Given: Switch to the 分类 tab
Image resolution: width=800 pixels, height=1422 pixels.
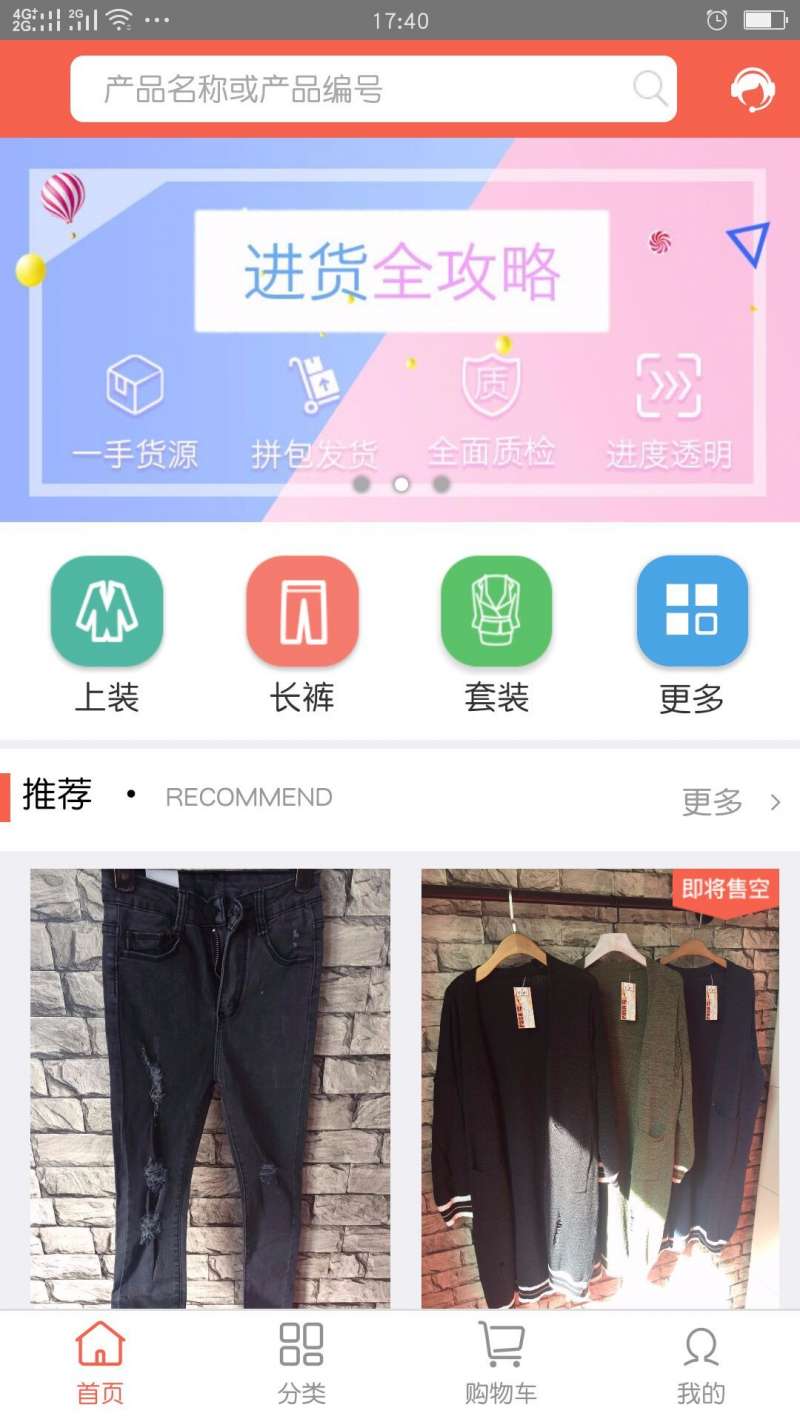Looking at the screenshot, I should (301, 1364).
